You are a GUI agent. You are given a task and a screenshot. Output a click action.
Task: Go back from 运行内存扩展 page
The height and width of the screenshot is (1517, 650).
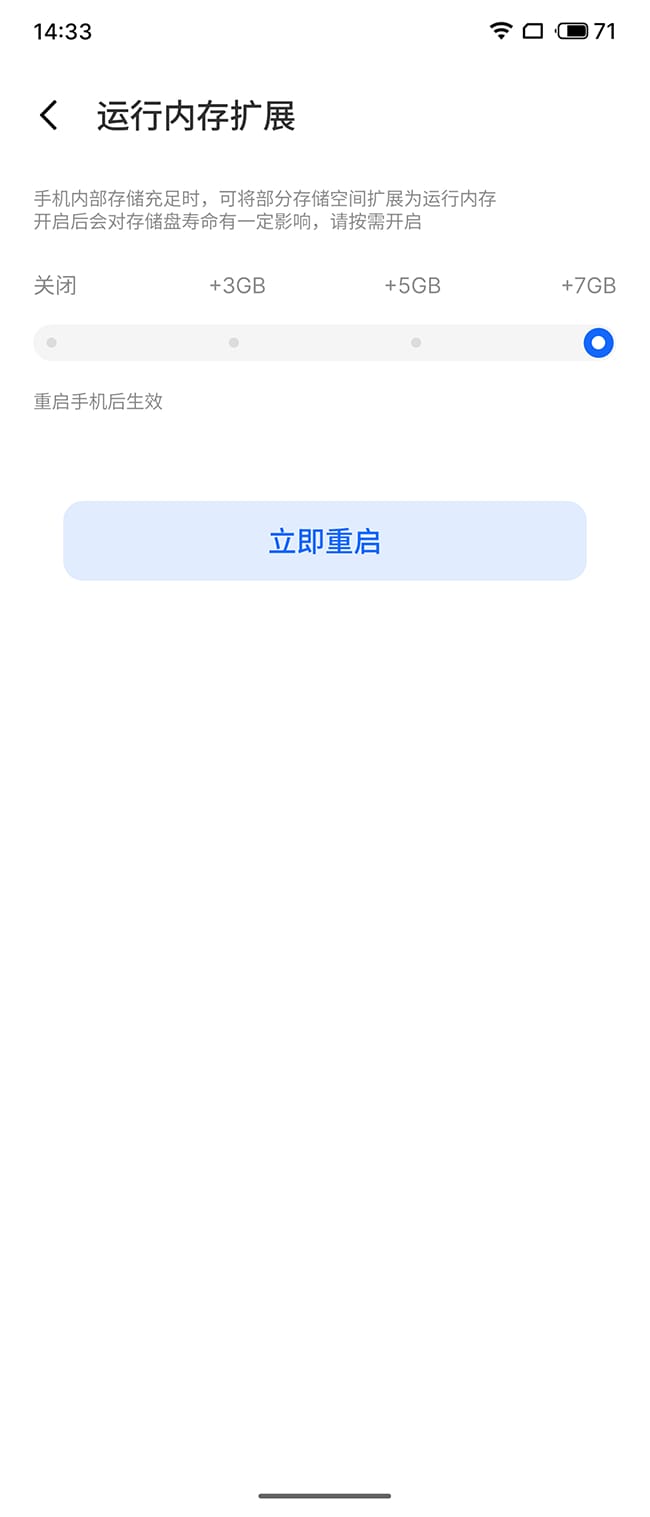coord(49,116)
